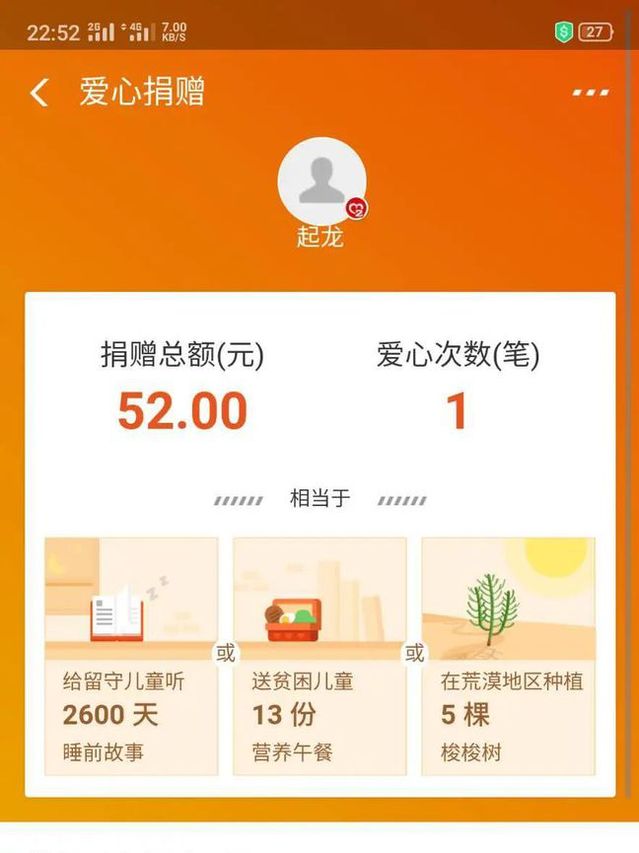
Task: Go back from 爱心捐赠 page
Action: (39, 93)
